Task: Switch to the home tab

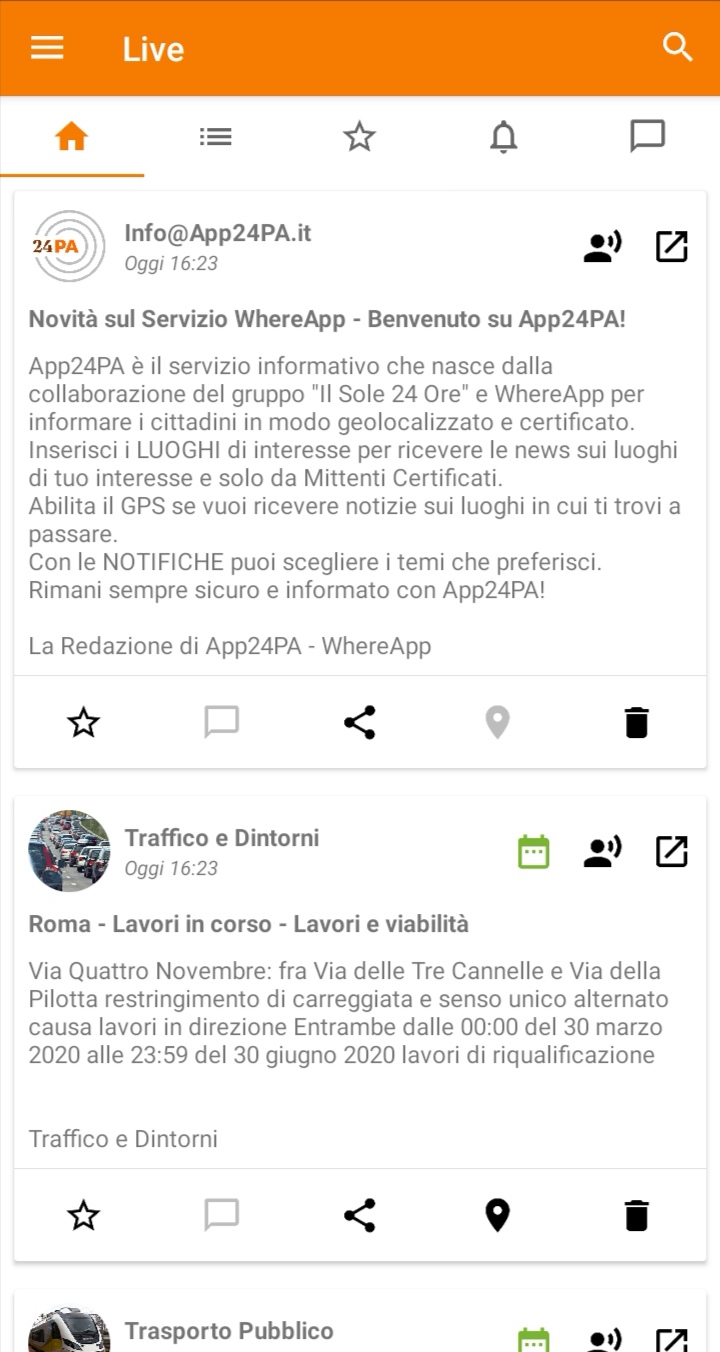Action: point(72,137)
